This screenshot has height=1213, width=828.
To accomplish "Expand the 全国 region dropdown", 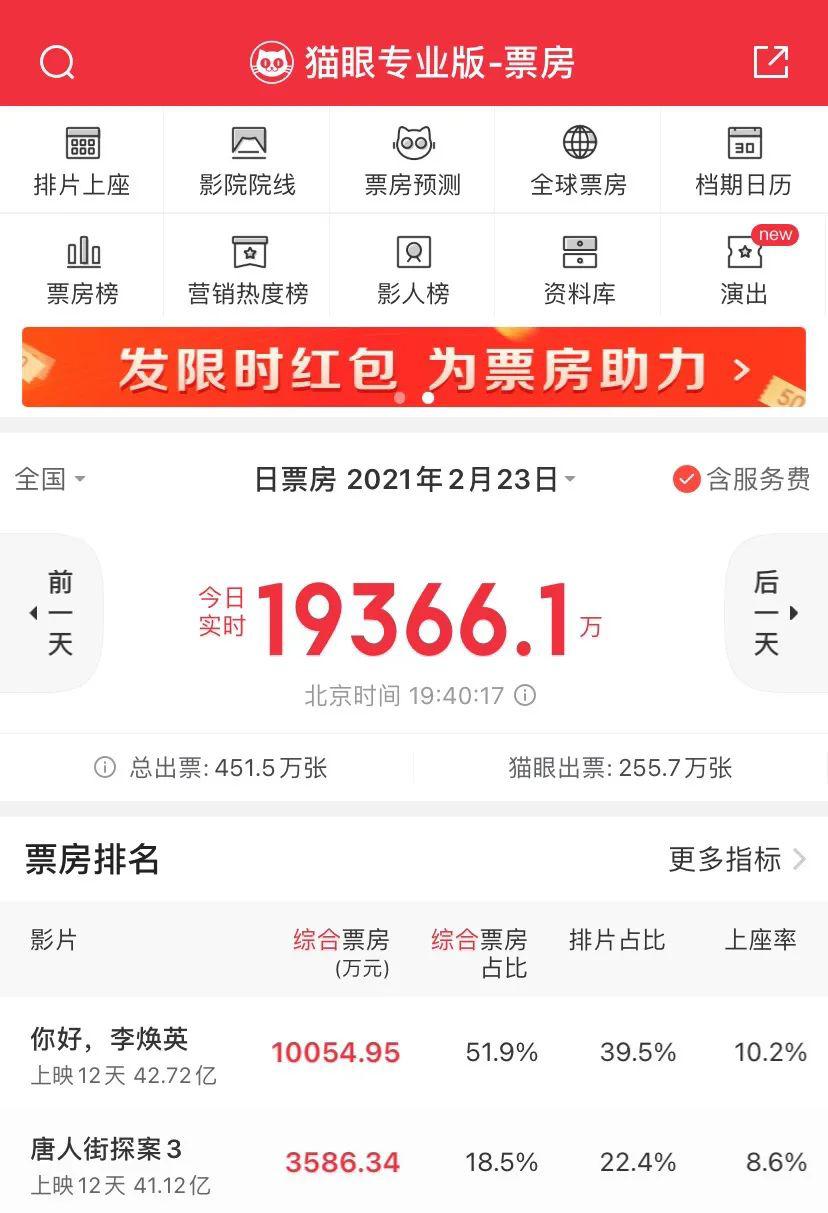I will (x=49, y=479).
